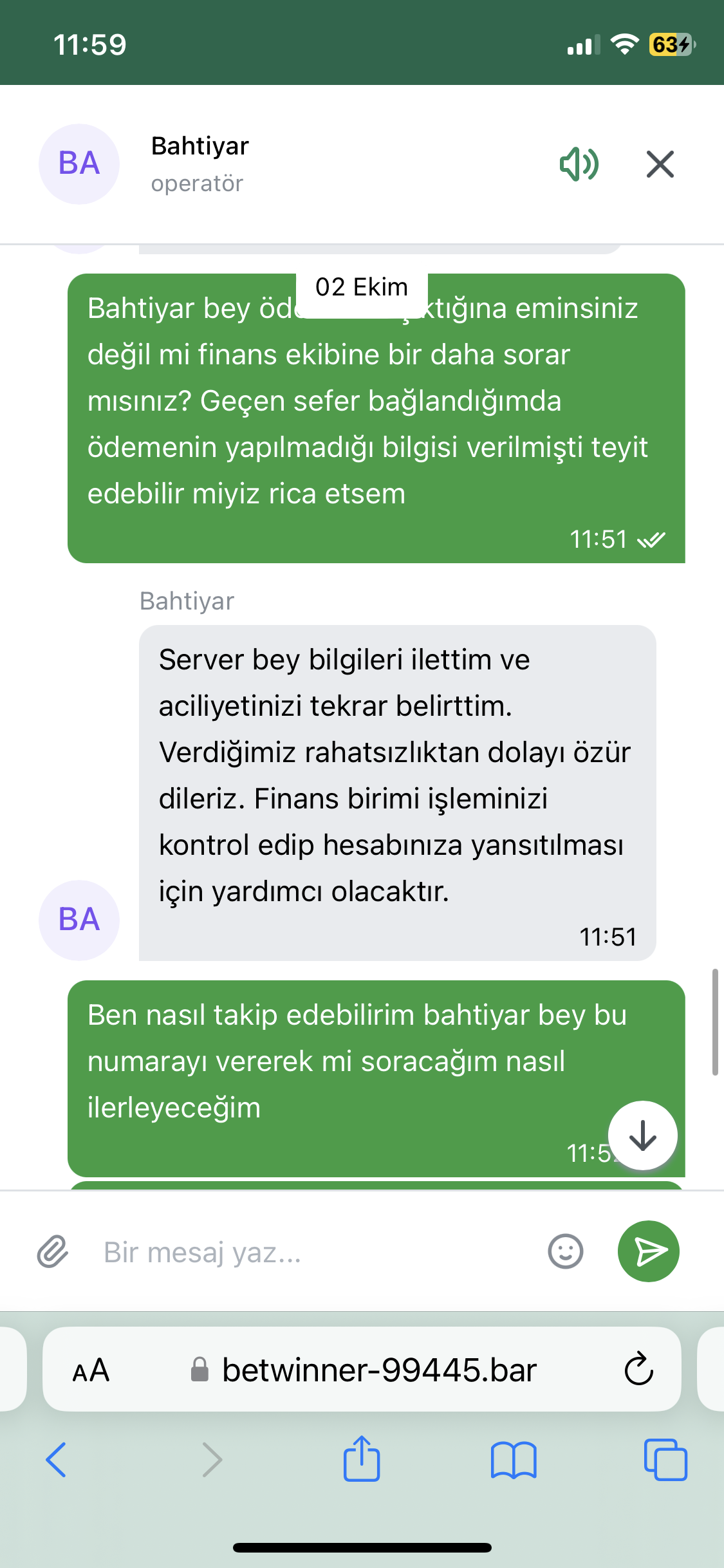Attach a file with the paperclip icon
The width and height of the screenshot is (724, 1568).
[x=53, y=1252]
